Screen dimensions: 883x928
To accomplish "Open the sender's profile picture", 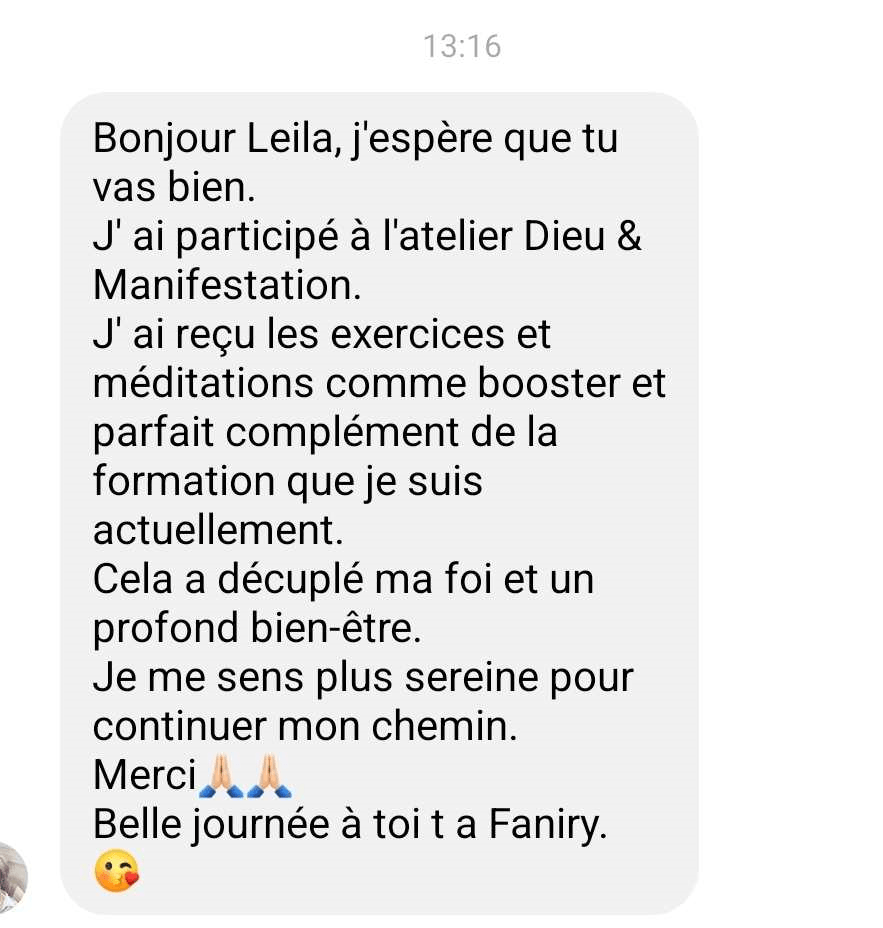I will pyautogui.click(x=11, y=877).
